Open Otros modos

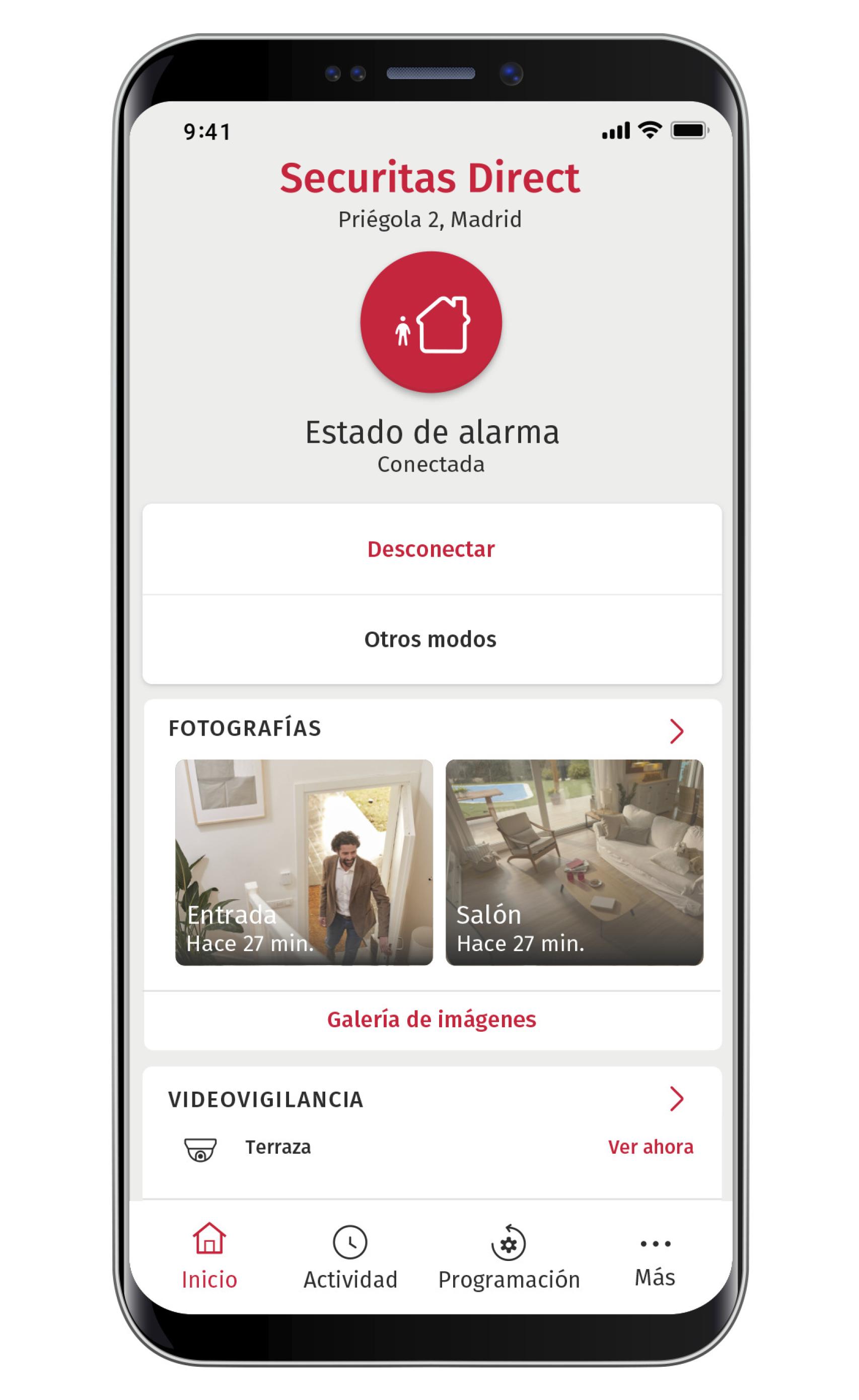tap(431, 639)
